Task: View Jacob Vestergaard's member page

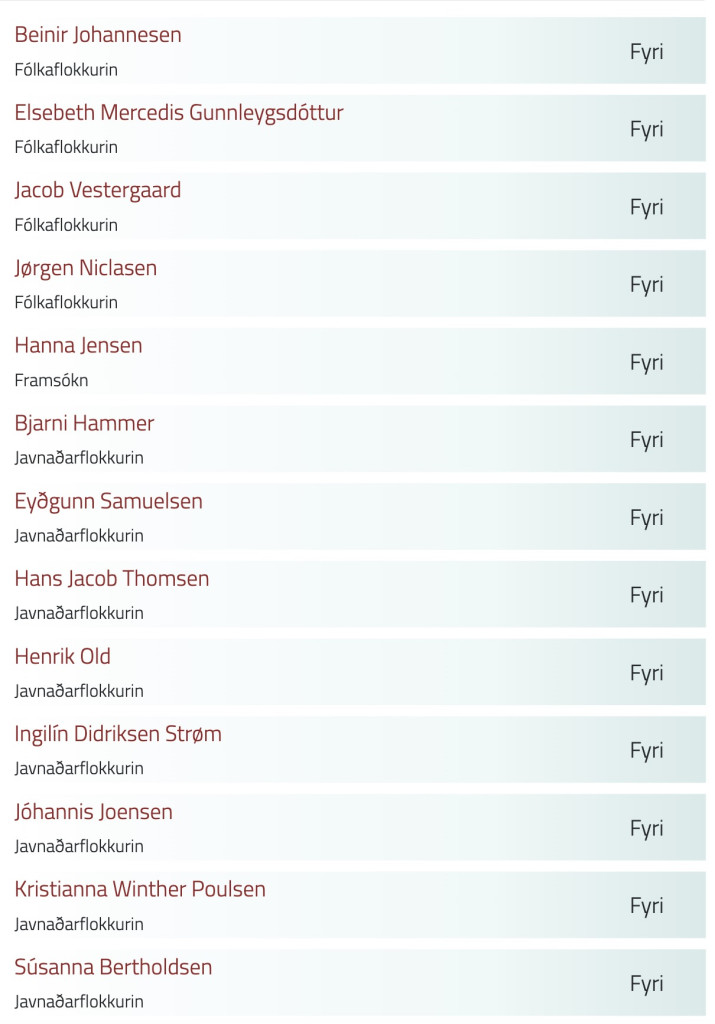Action: pyautogui.click(x=98, y=190)
